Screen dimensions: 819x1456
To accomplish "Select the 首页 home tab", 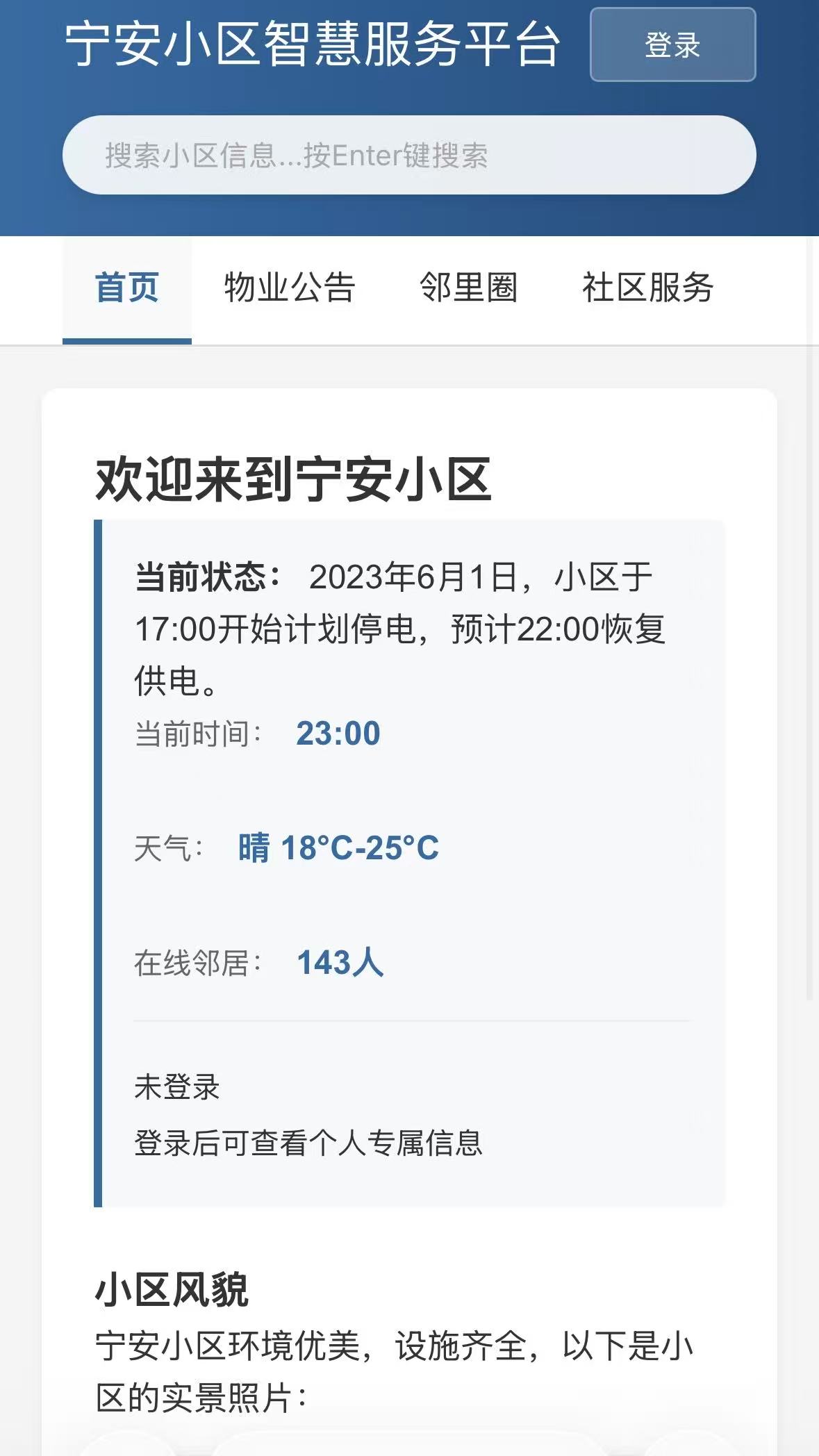I will (127, 288).
